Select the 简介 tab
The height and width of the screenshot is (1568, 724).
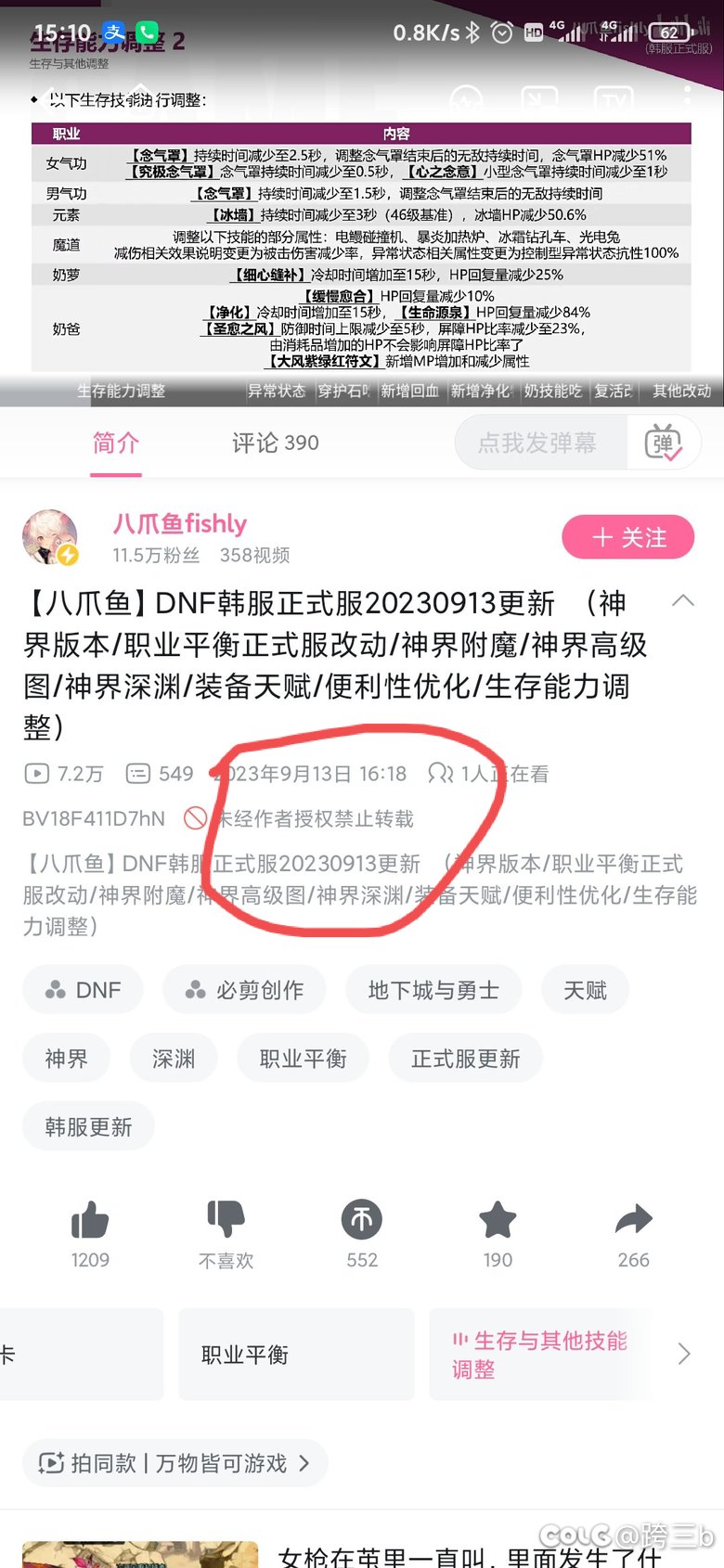point(116,443)
